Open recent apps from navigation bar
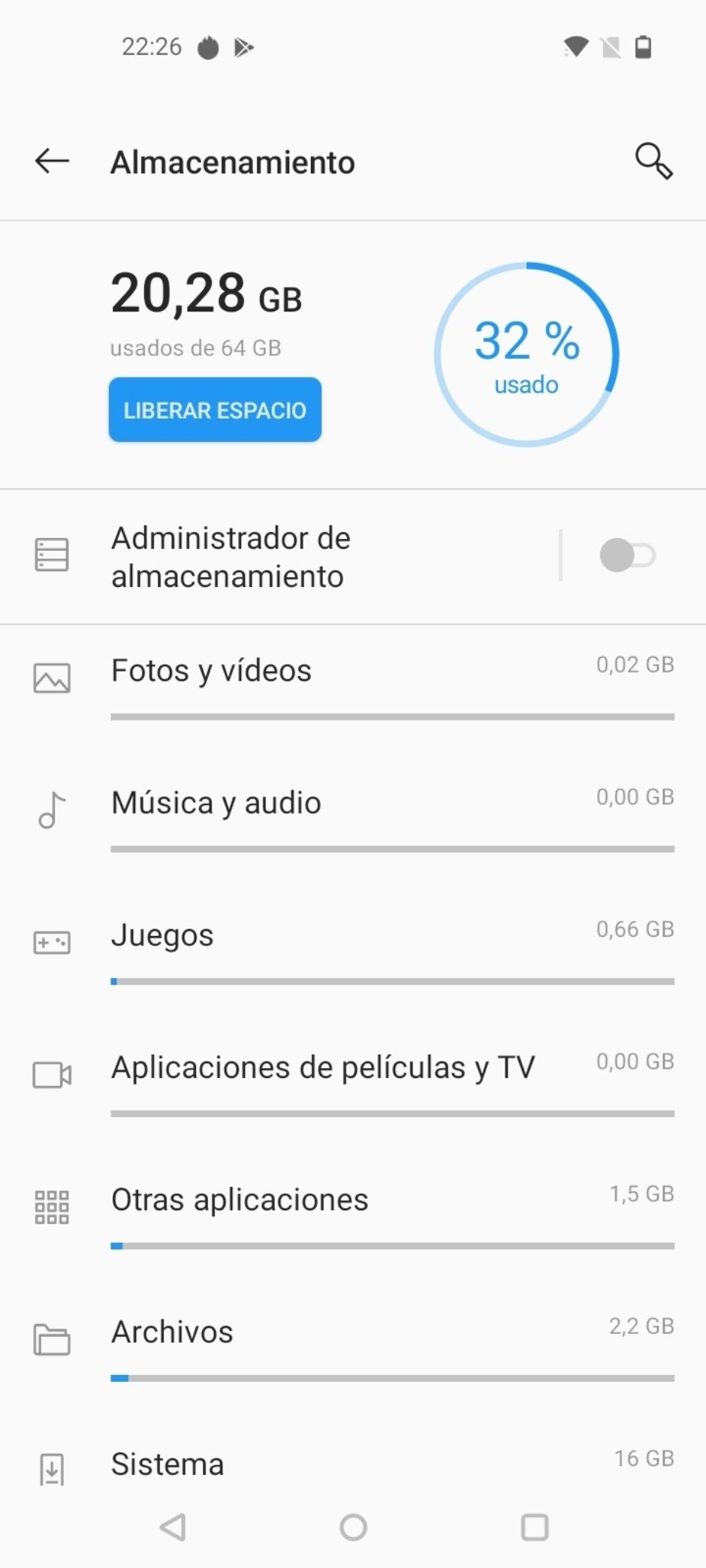Screen dimensions: 706x1568 [535, 1527]
